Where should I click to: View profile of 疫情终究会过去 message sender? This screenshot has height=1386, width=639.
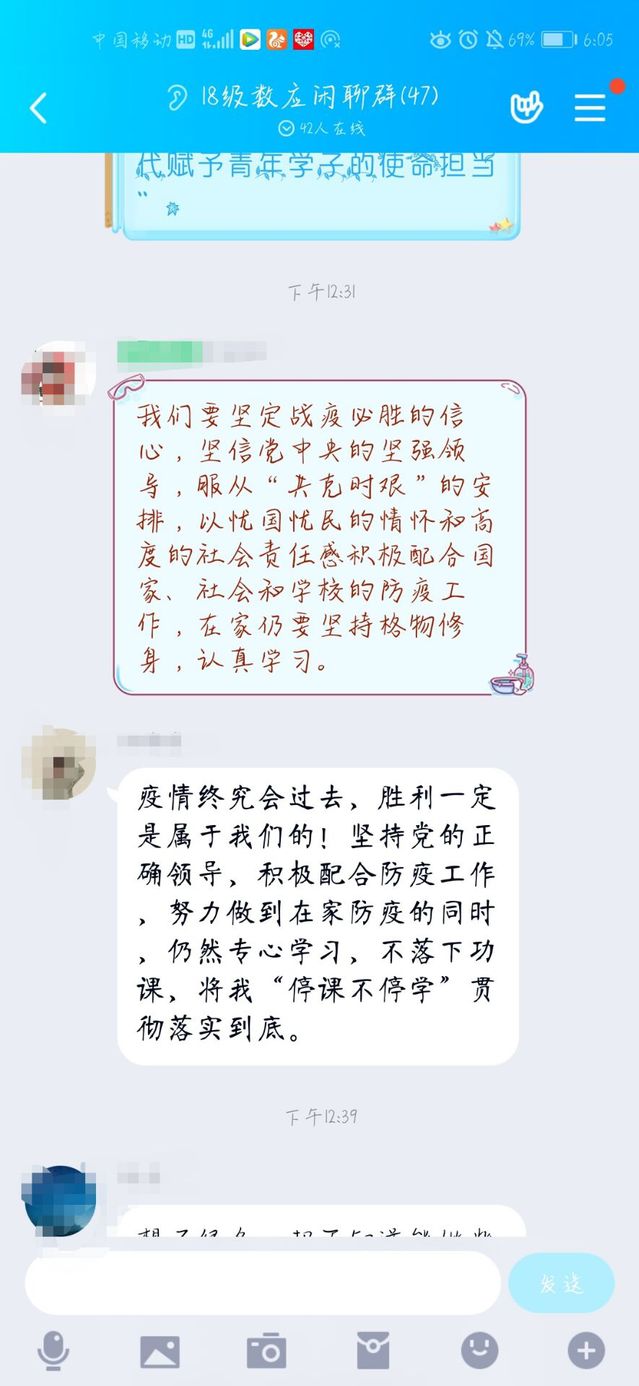[x=58, y=765]
